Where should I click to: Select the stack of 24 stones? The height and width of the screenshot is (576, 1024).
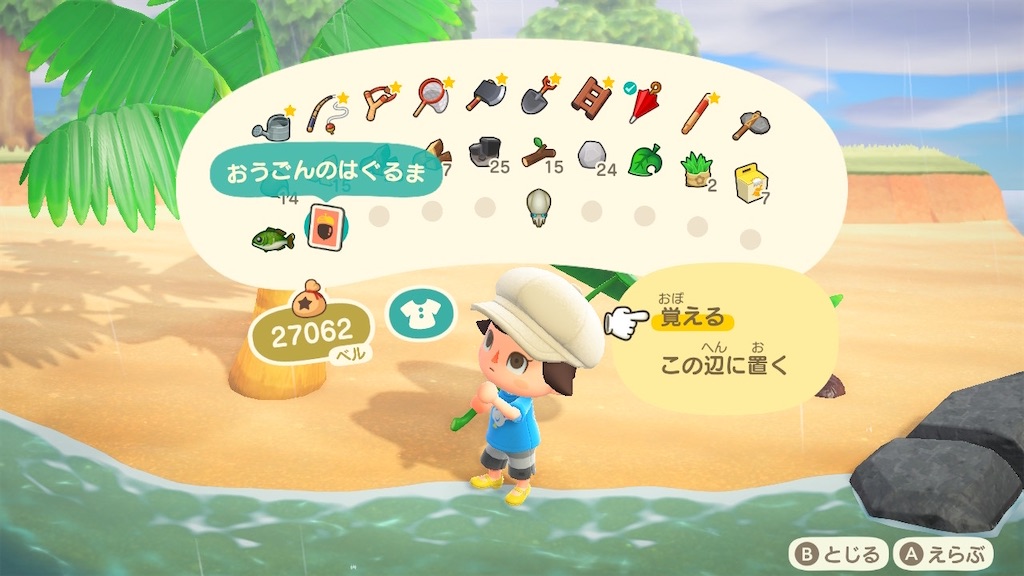[592, 154]
